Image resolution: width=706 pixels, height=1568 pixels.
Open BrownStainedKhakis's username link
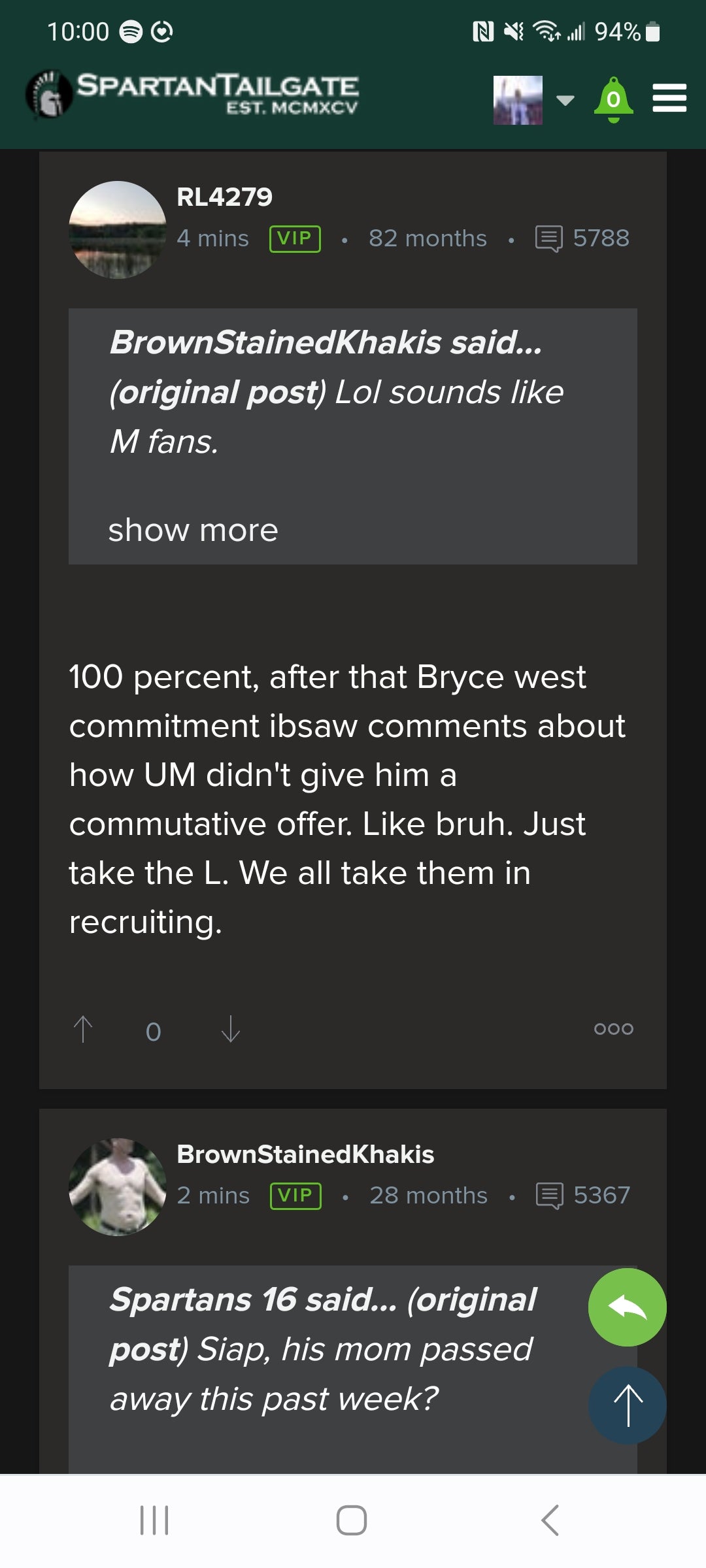(305, 1154)
